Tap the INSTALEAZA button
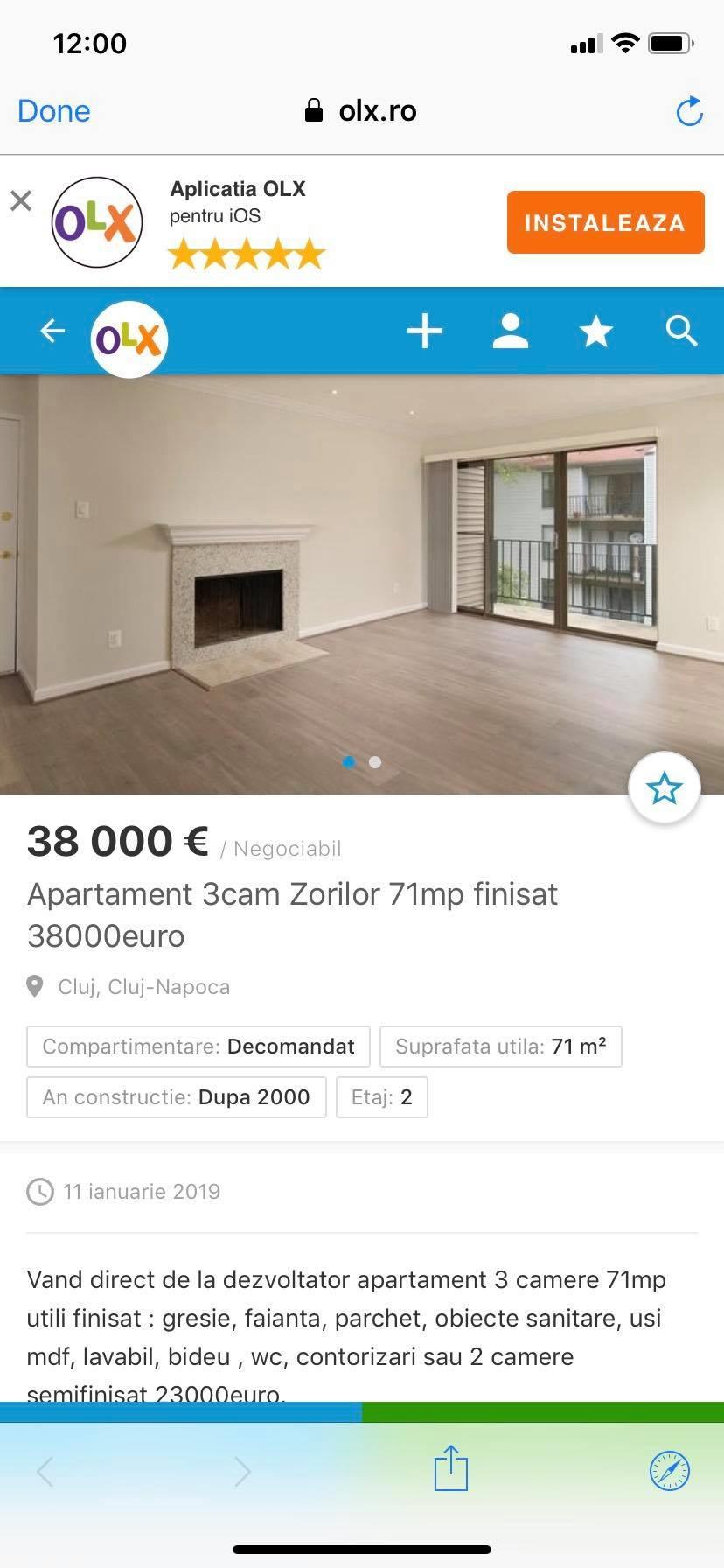The image size is (724, 1568). tap(605, 222)
